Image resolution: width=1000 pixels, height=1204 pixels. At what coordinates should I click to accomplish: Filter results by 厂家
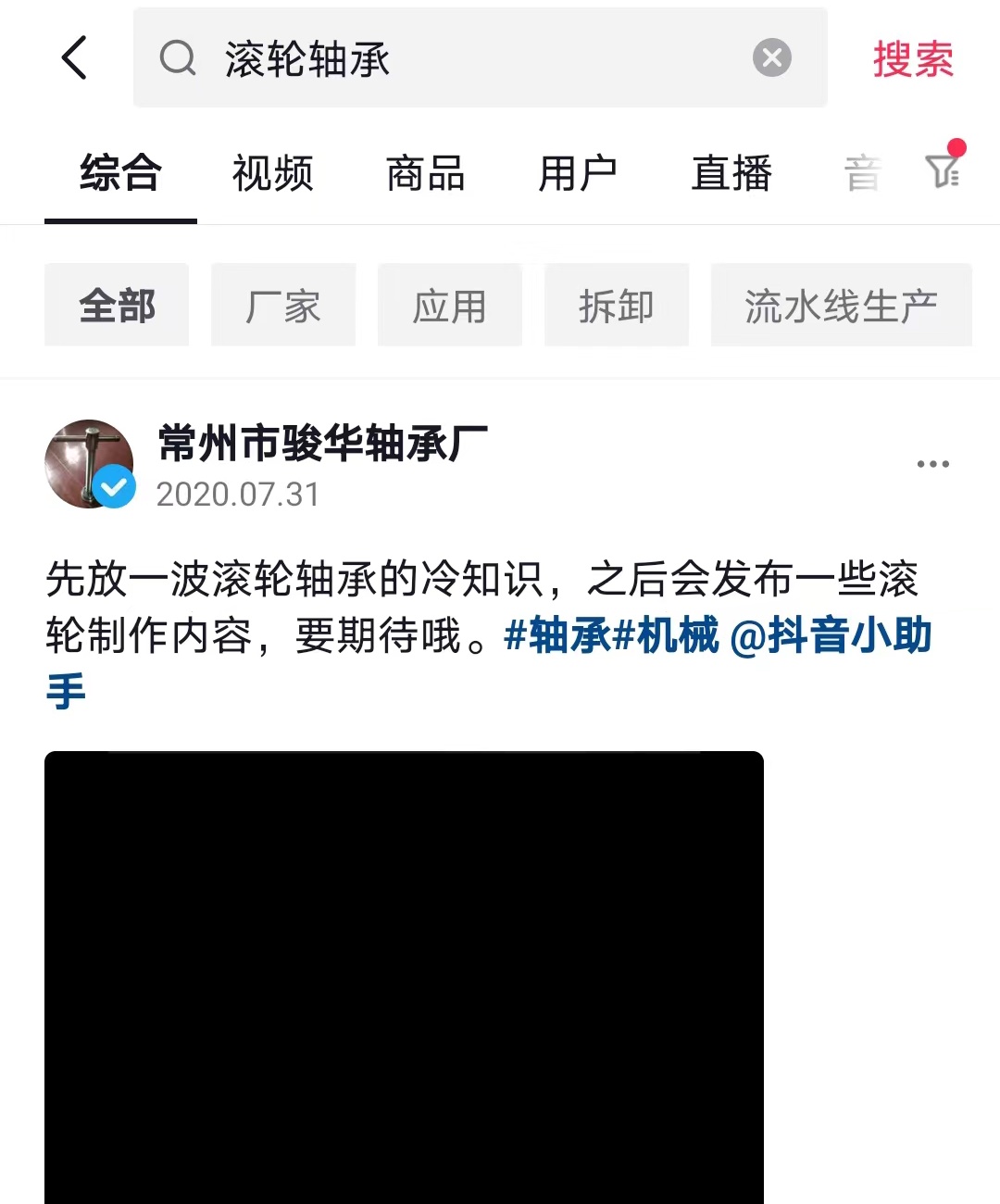coord(283,306)
